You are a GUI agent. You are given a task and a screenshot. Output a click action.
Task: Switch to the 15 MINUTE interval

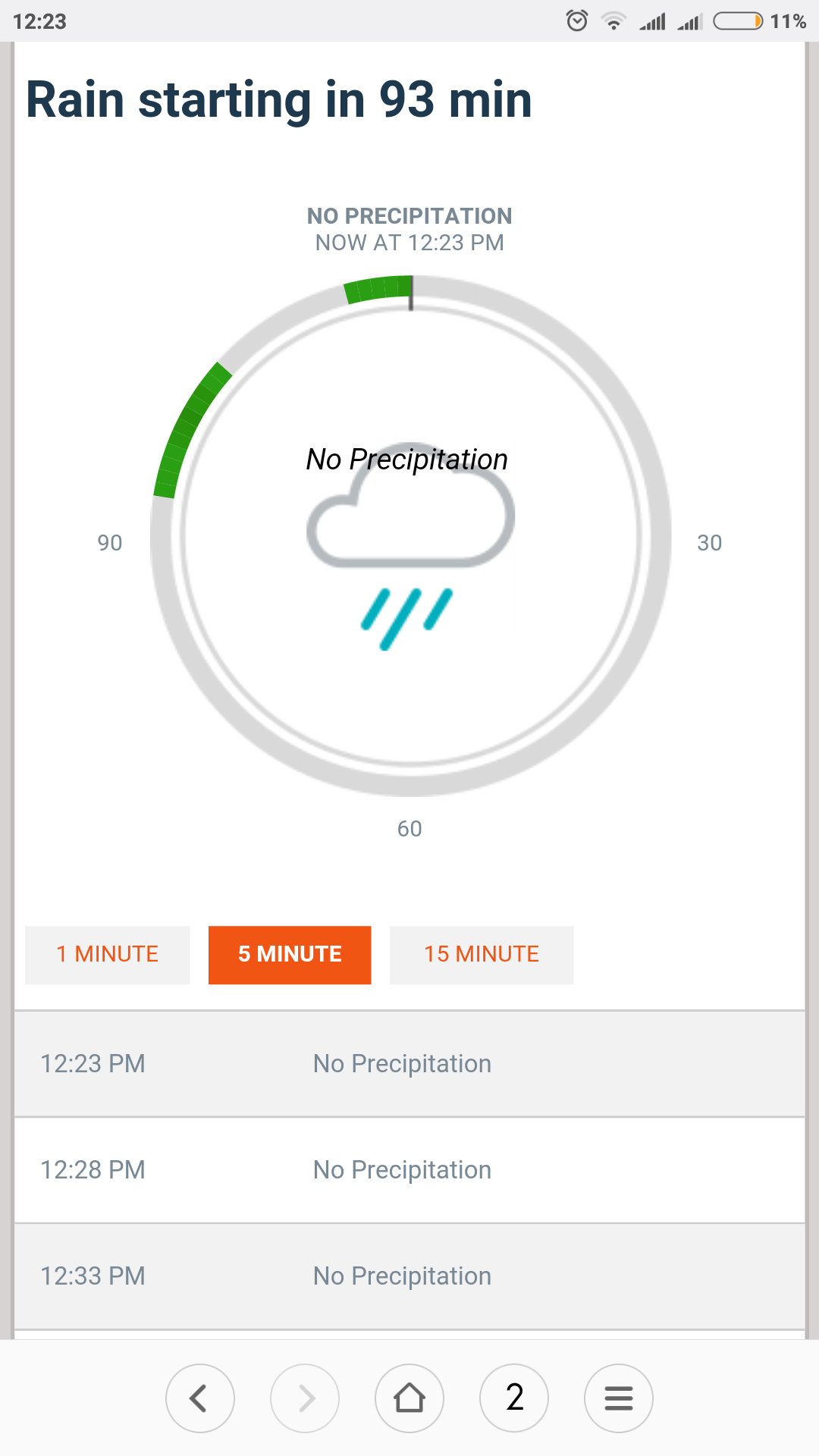coord(482,955)
